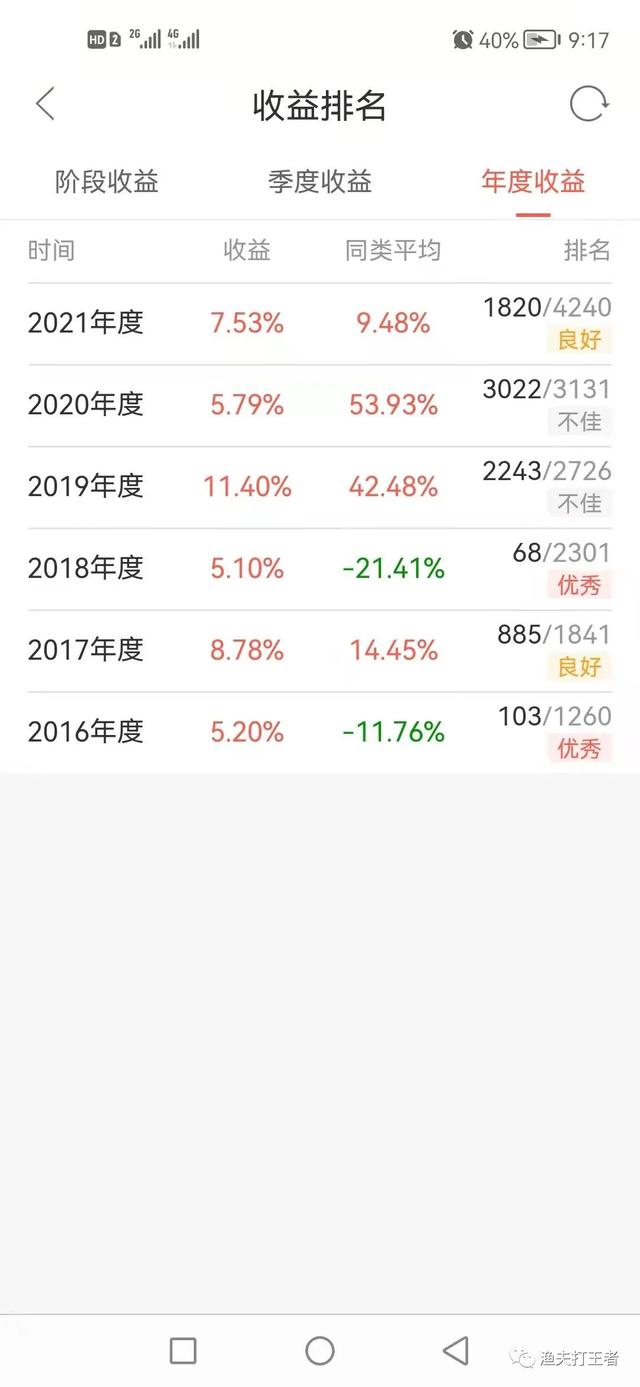The image size is (640, 1387).
Task: Refresh the ranking data
Action: [588, 104]
